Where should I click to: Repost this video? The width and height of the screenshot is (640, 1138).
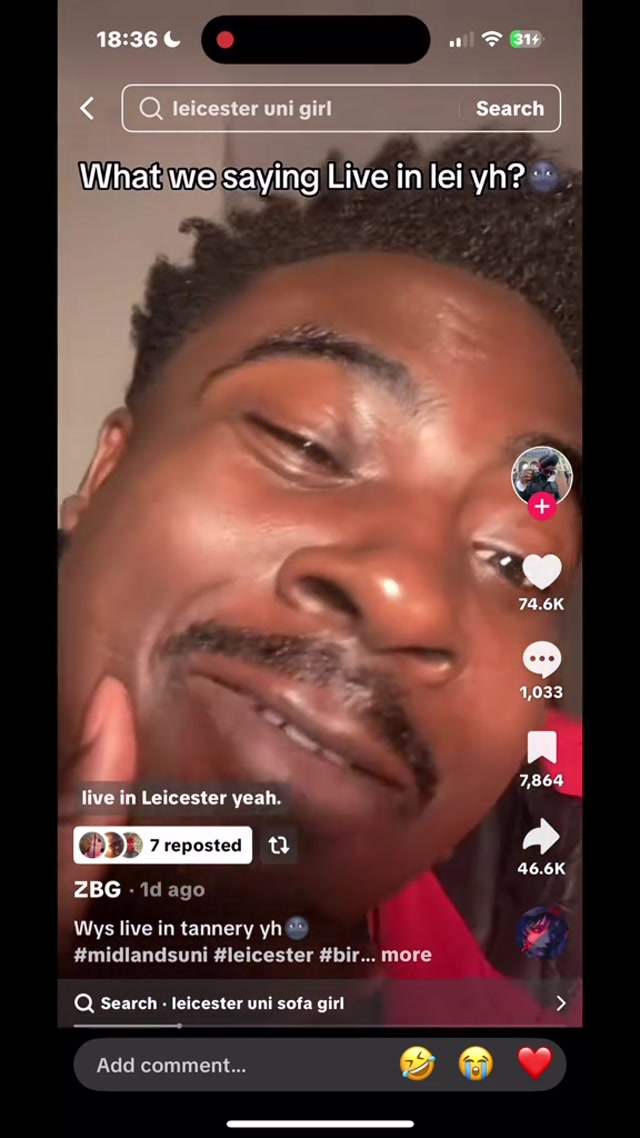coord(279,845)
